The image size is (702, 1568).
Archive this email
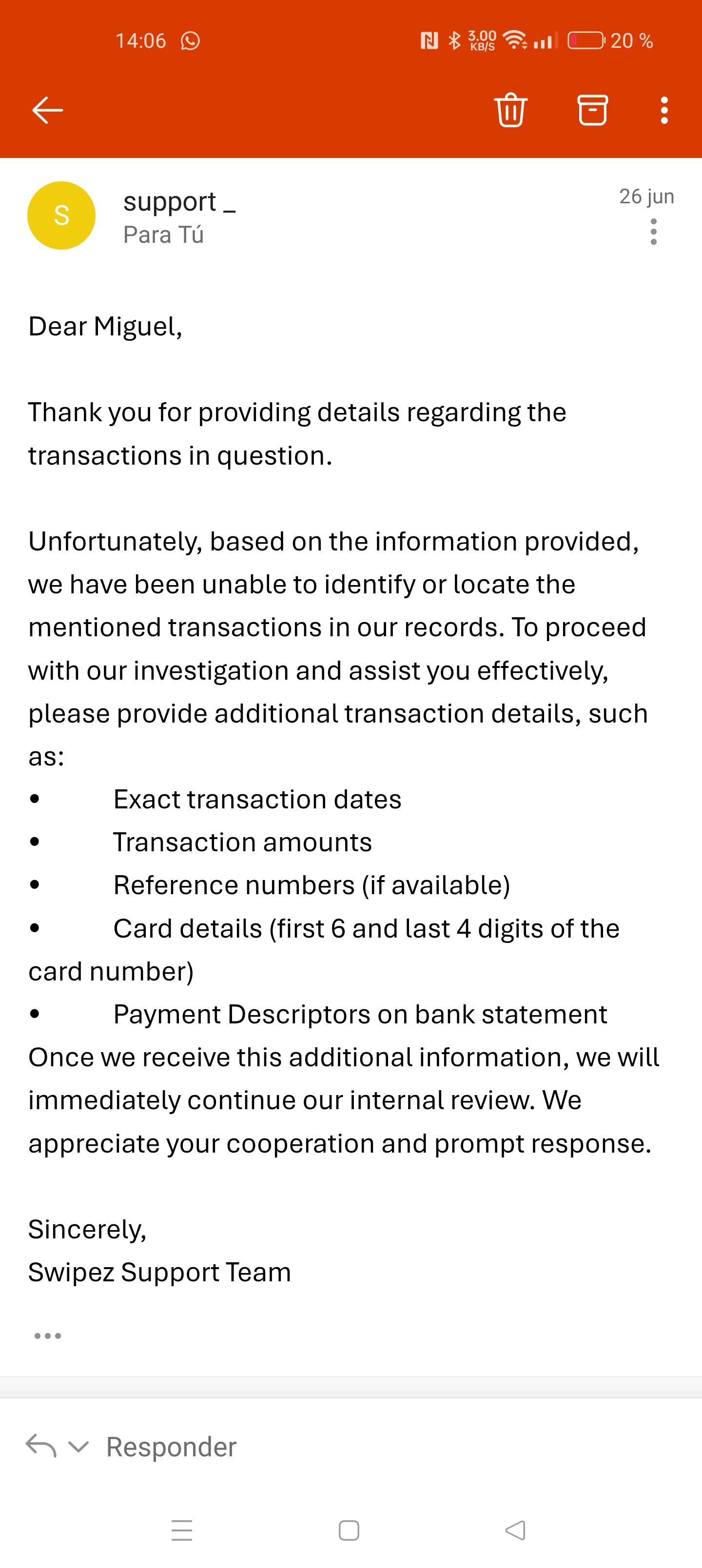(592, 110)
